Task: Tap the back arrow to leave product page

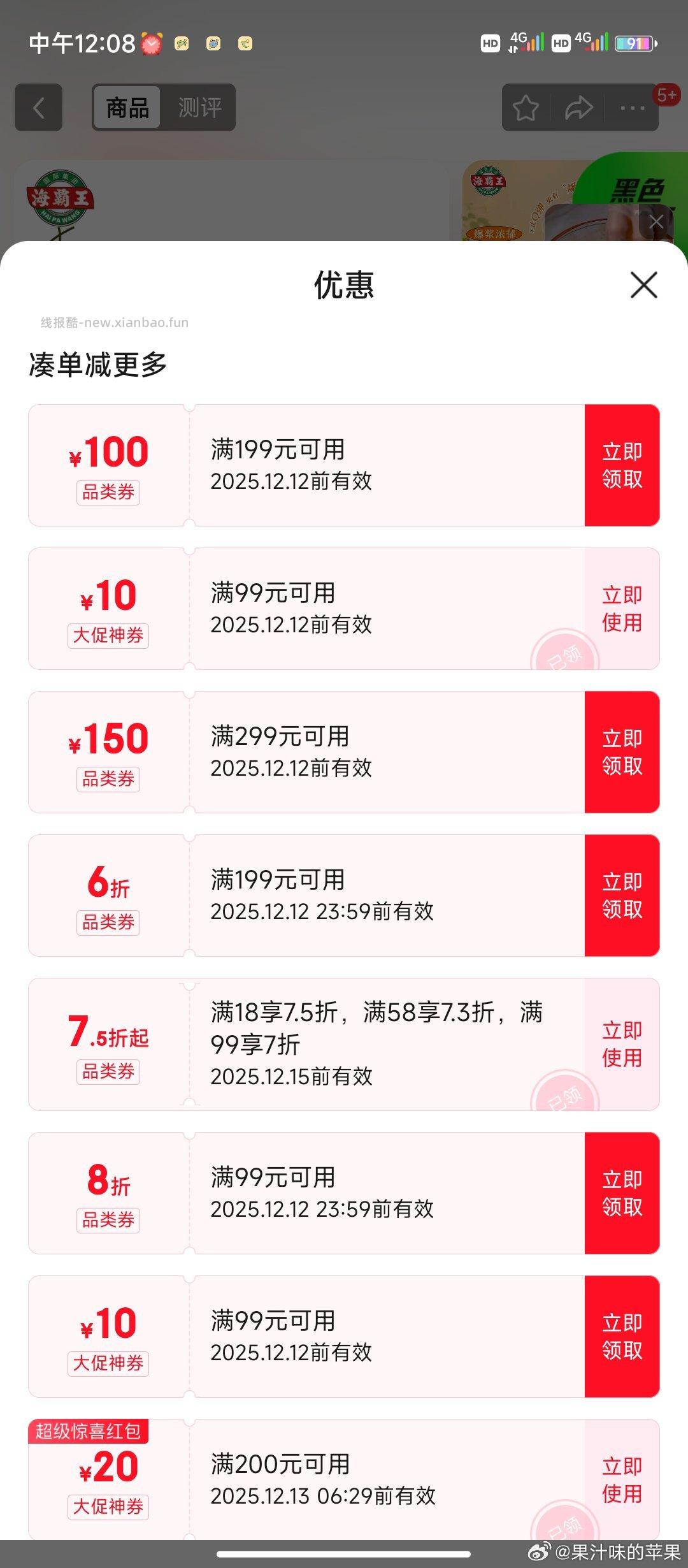Action: (38, 107)
